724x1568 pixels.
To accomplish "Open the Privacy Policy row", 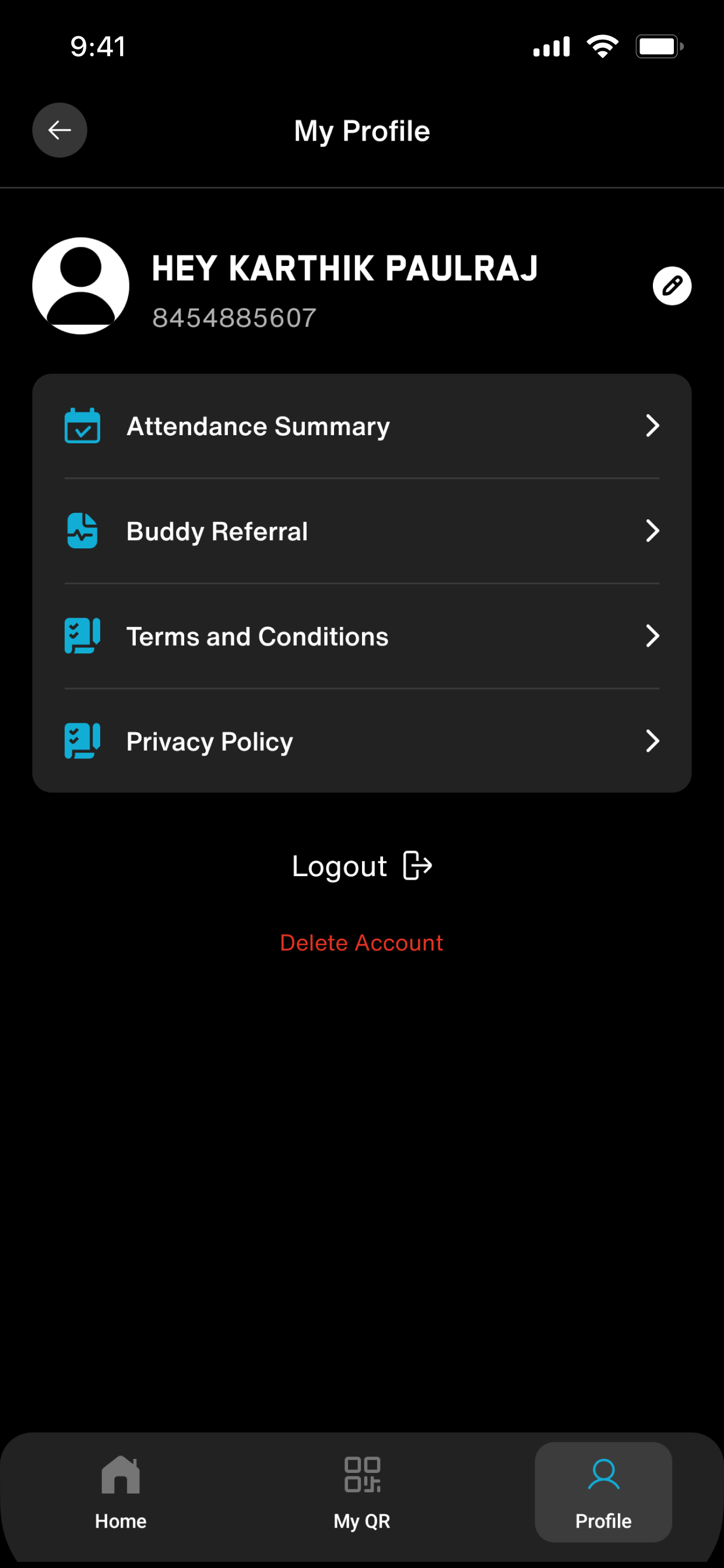I will point(362,741).
